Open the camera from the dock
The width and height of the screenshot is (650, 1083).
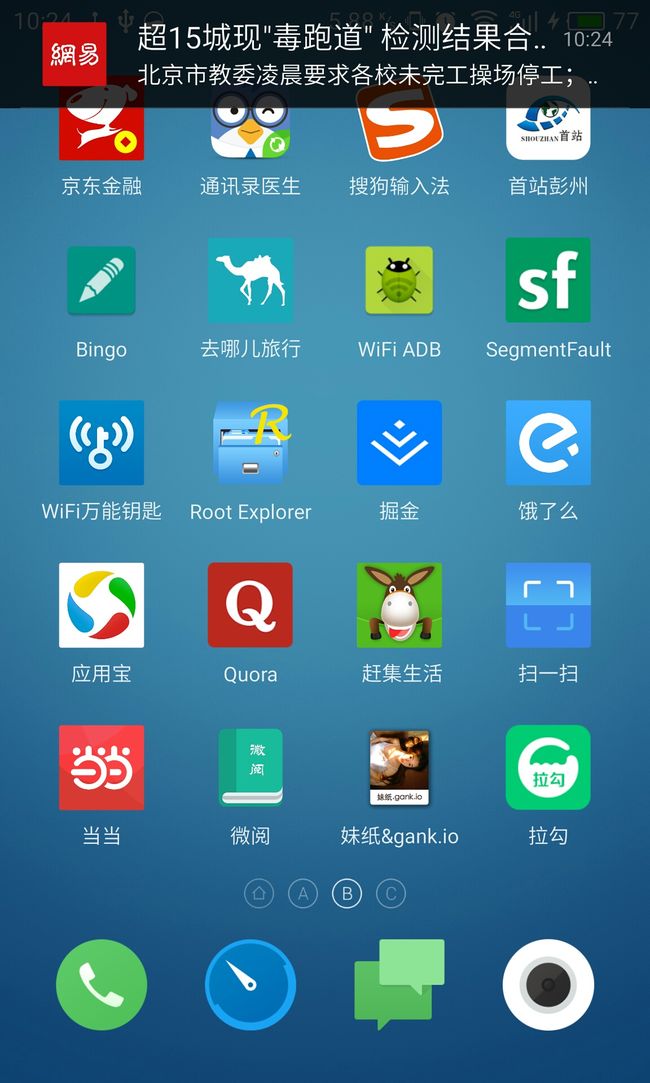(x=548, y=985)
